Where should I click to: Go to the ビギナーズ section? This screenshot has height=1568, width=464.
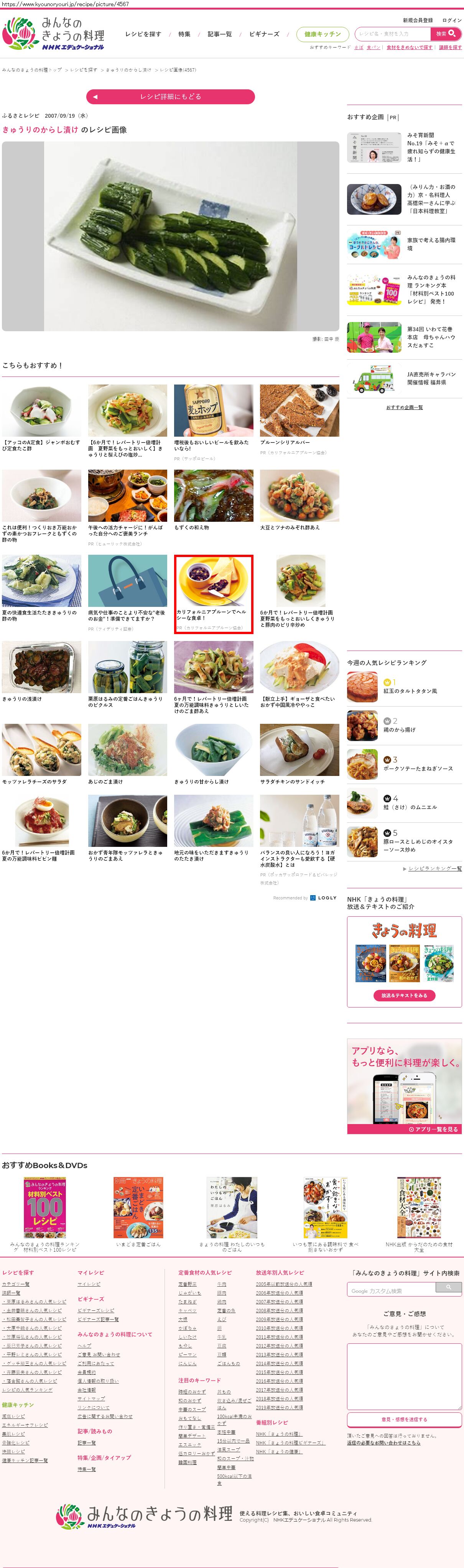tap(264, 34)
